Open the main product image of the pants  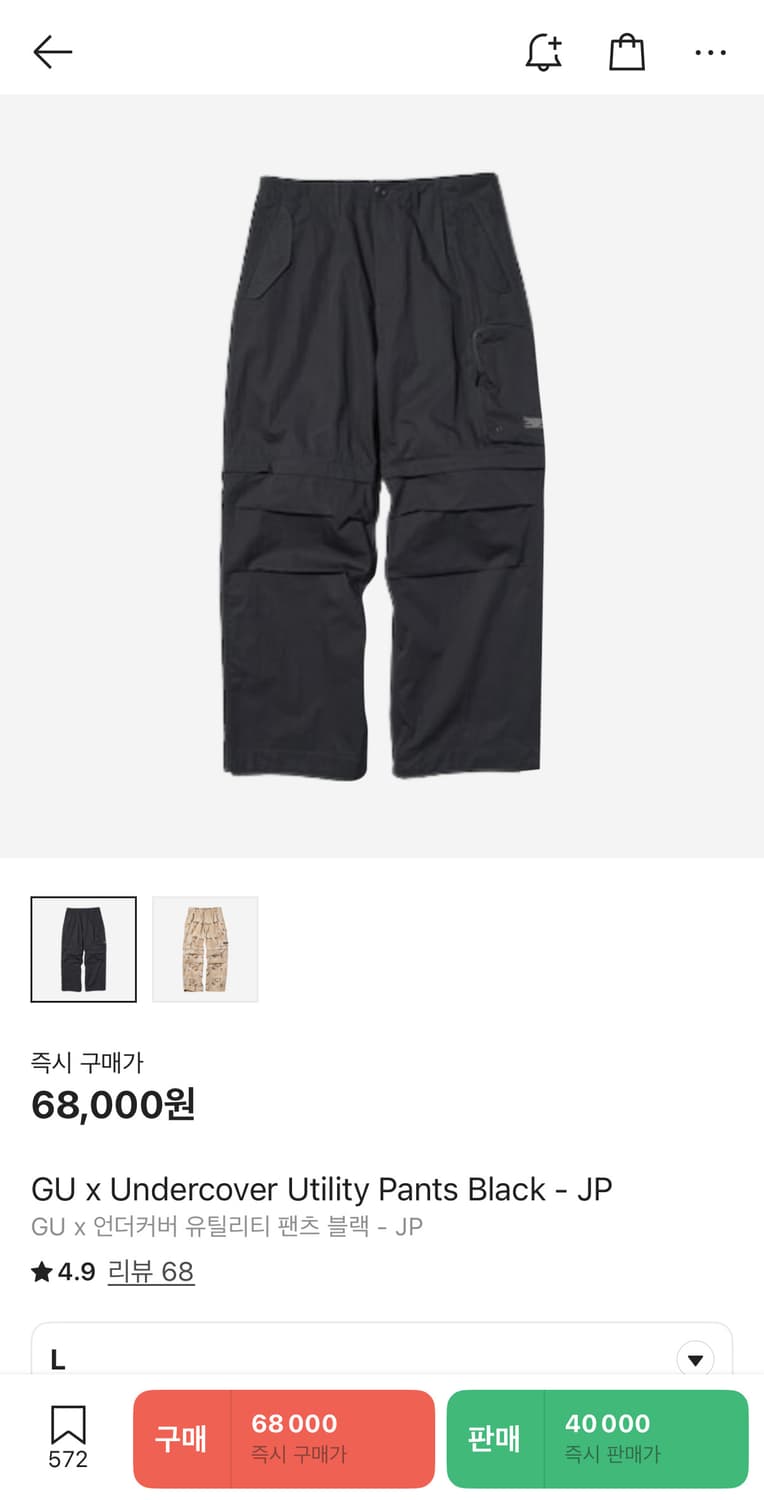[382, 476]
